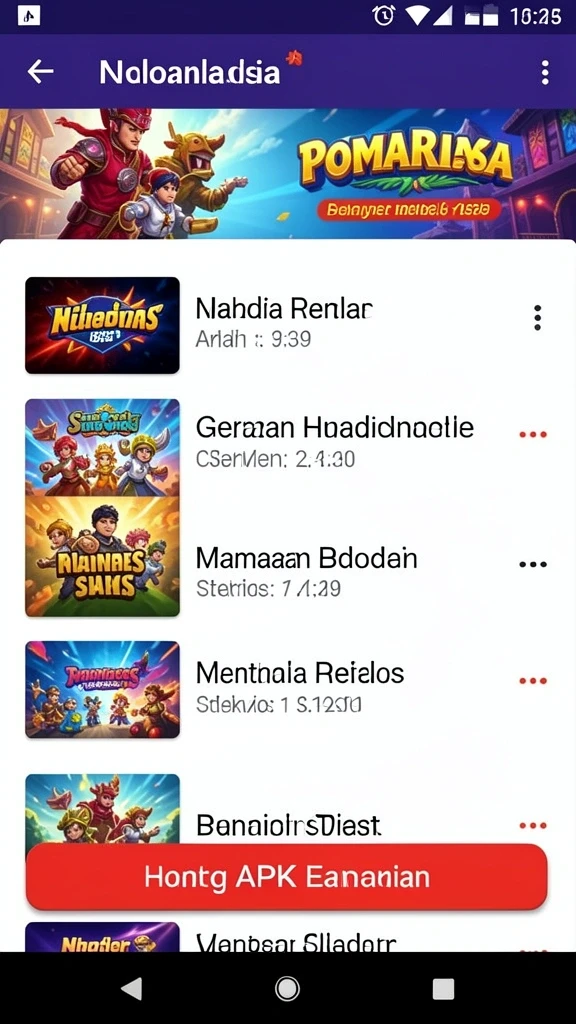Go to the system home screen
Viewport: 576px width, 1024px height.
click(287, 989)
